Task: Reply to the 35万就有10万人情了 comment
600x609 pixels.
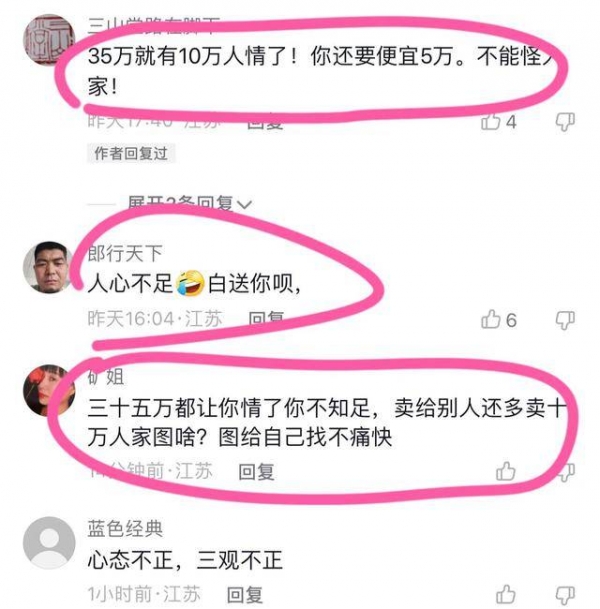Action: pyautogui.click(x=266, y=122)
